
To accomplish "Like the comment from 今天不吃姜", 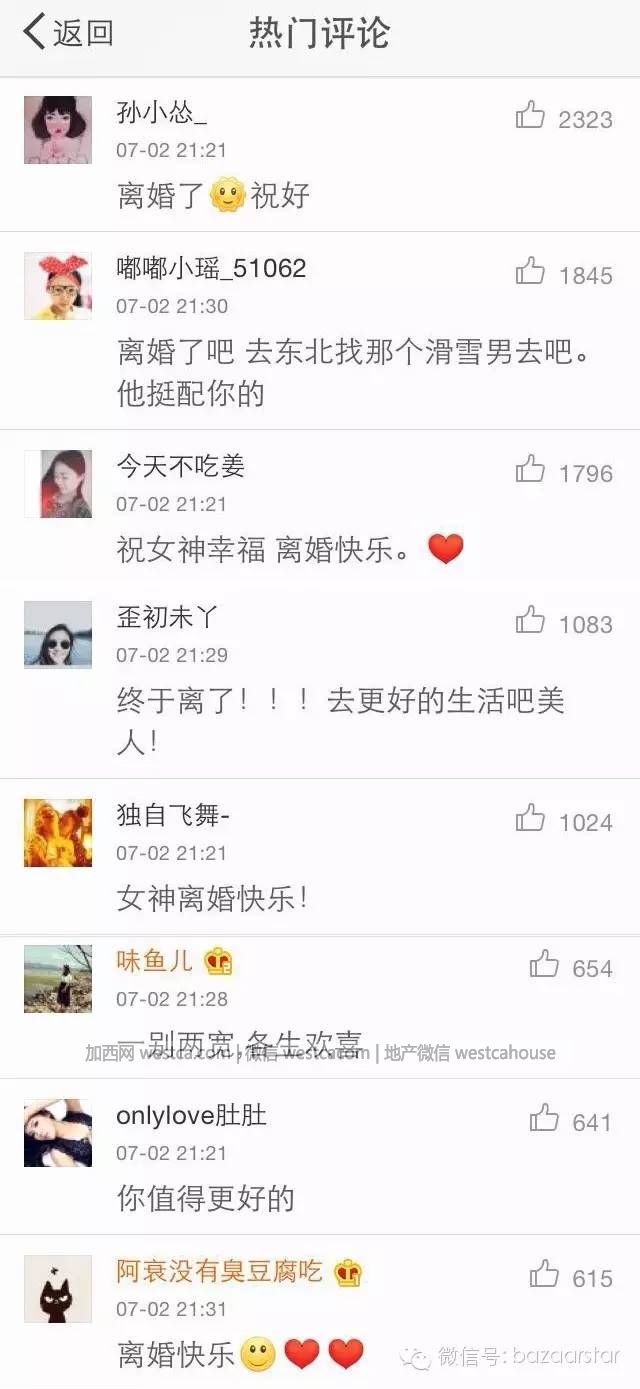I will 531,471.
